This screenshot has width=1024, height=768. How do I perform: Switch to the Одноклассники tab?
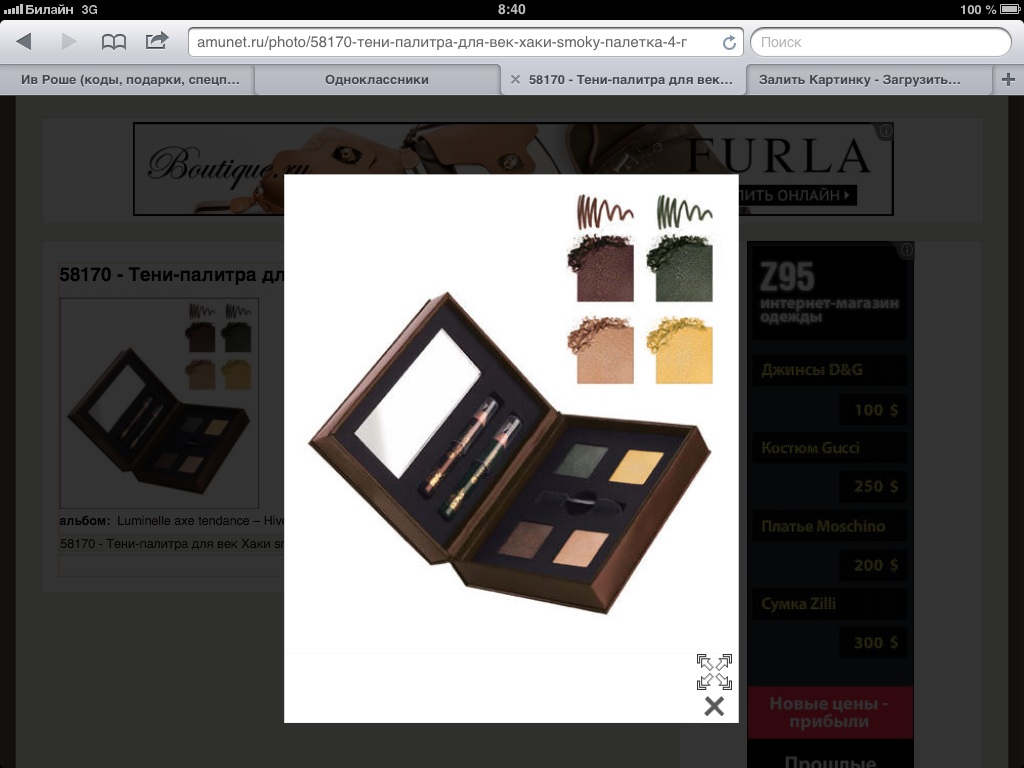coord(377,79)
